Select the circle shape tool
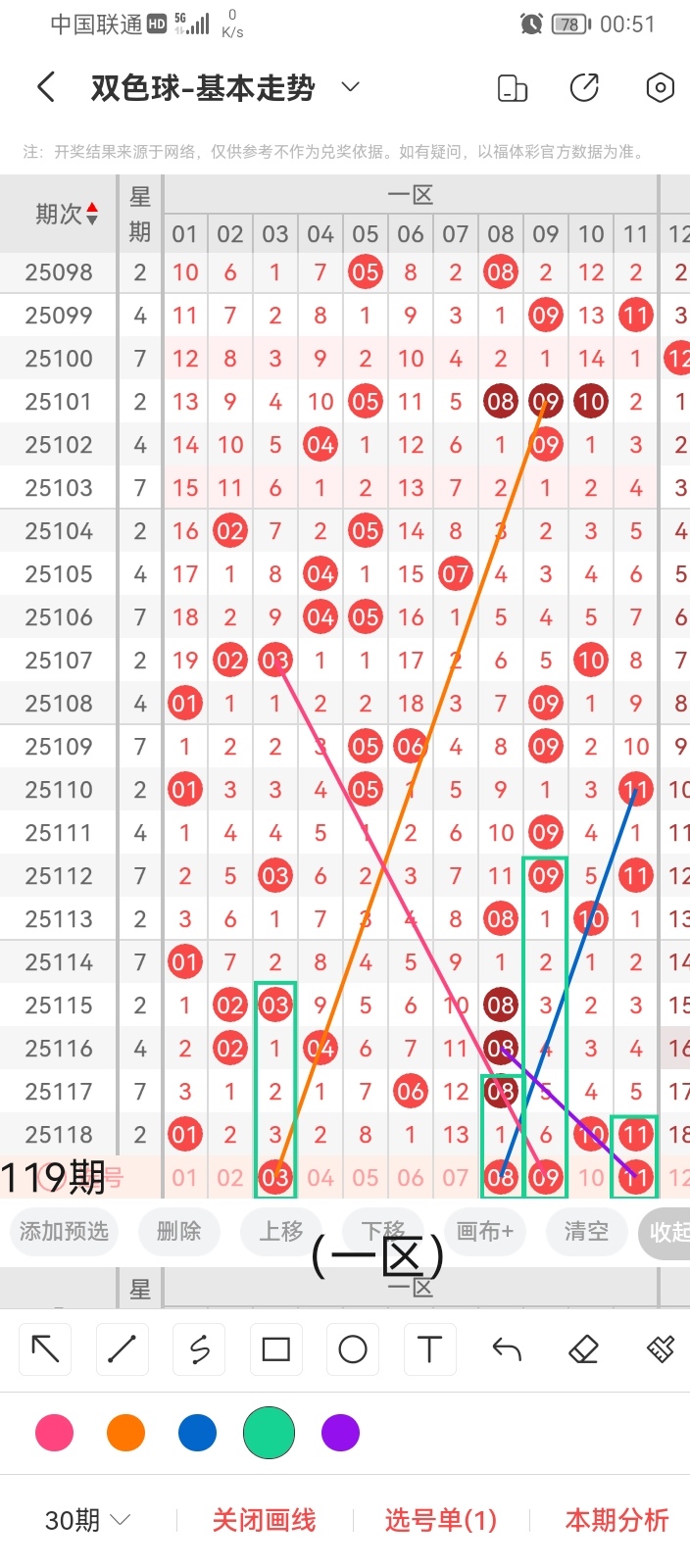This screenshot has width=690, height=1568. coord(353,1349)
